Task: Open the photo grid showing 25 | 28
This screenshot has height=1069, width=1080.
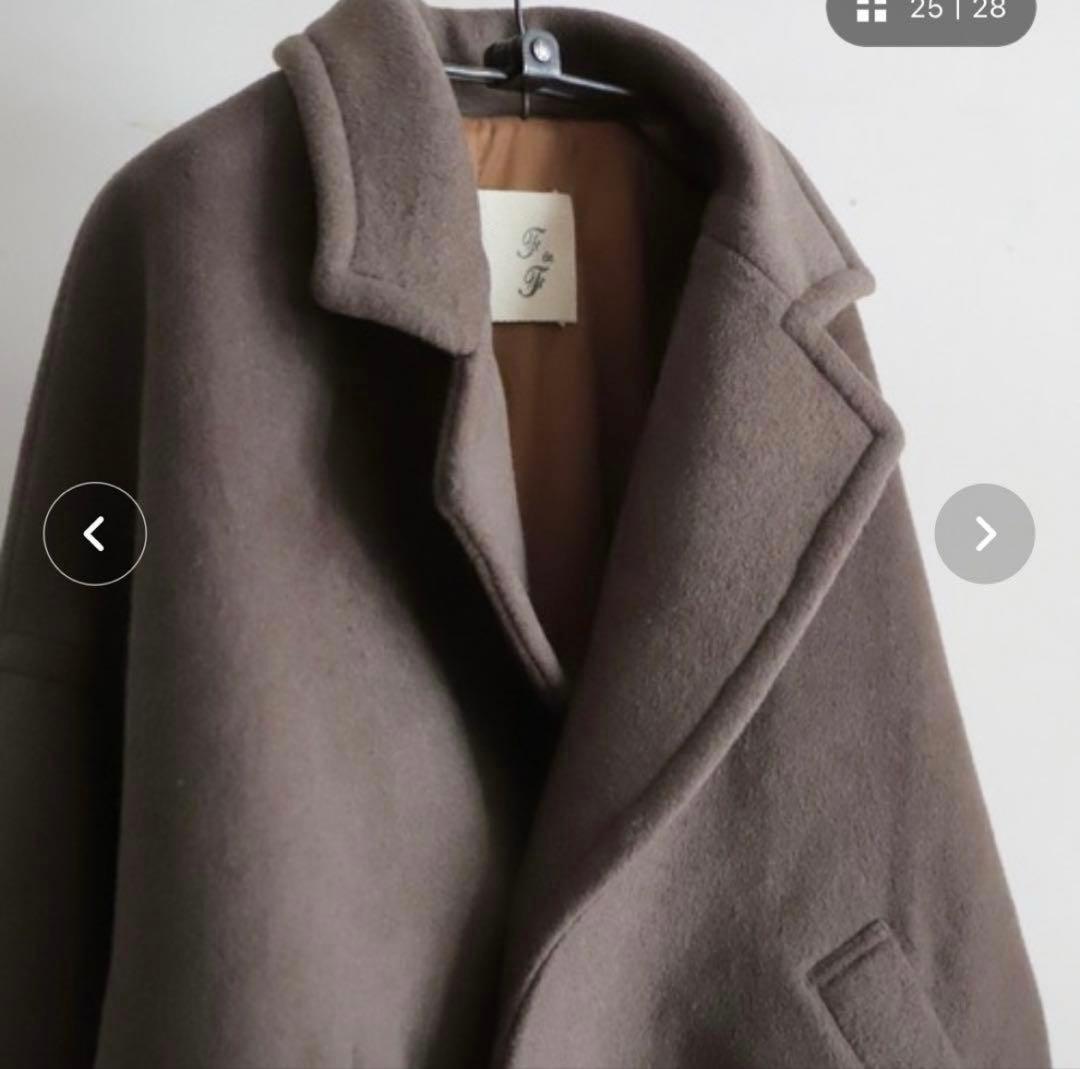Action: click(930, 14)
